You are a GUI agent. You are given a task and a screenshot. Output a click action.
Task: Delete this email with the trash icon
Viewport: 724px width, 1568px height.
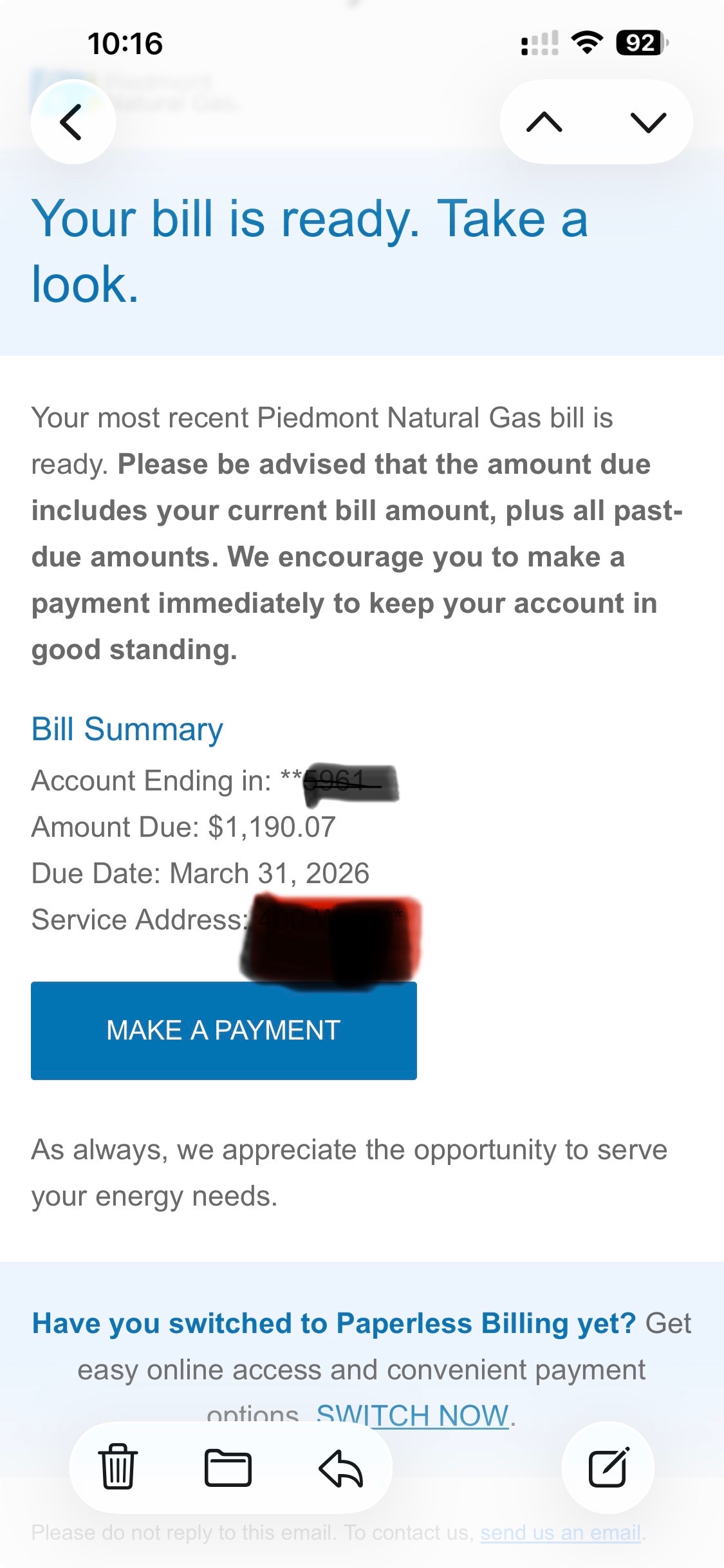pyautogui.click(x=118, y=1468)
